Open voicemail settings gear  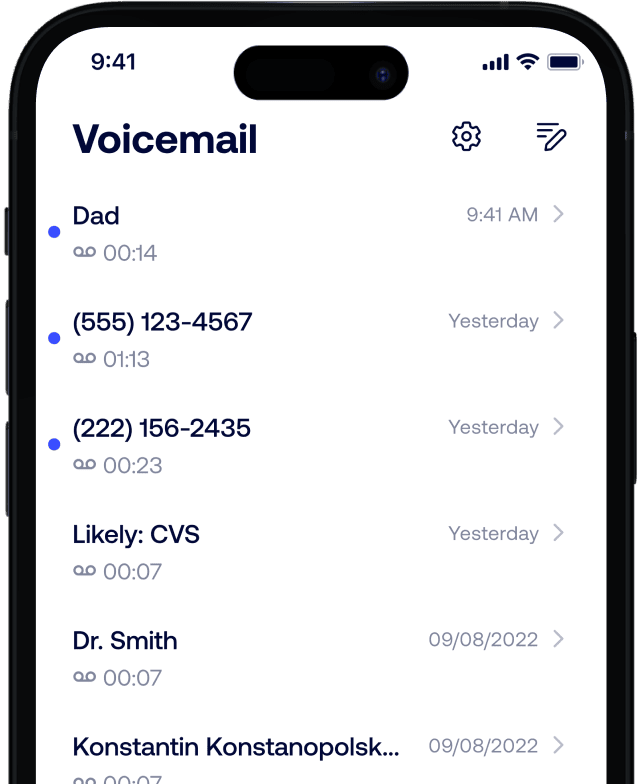point(466,137)
